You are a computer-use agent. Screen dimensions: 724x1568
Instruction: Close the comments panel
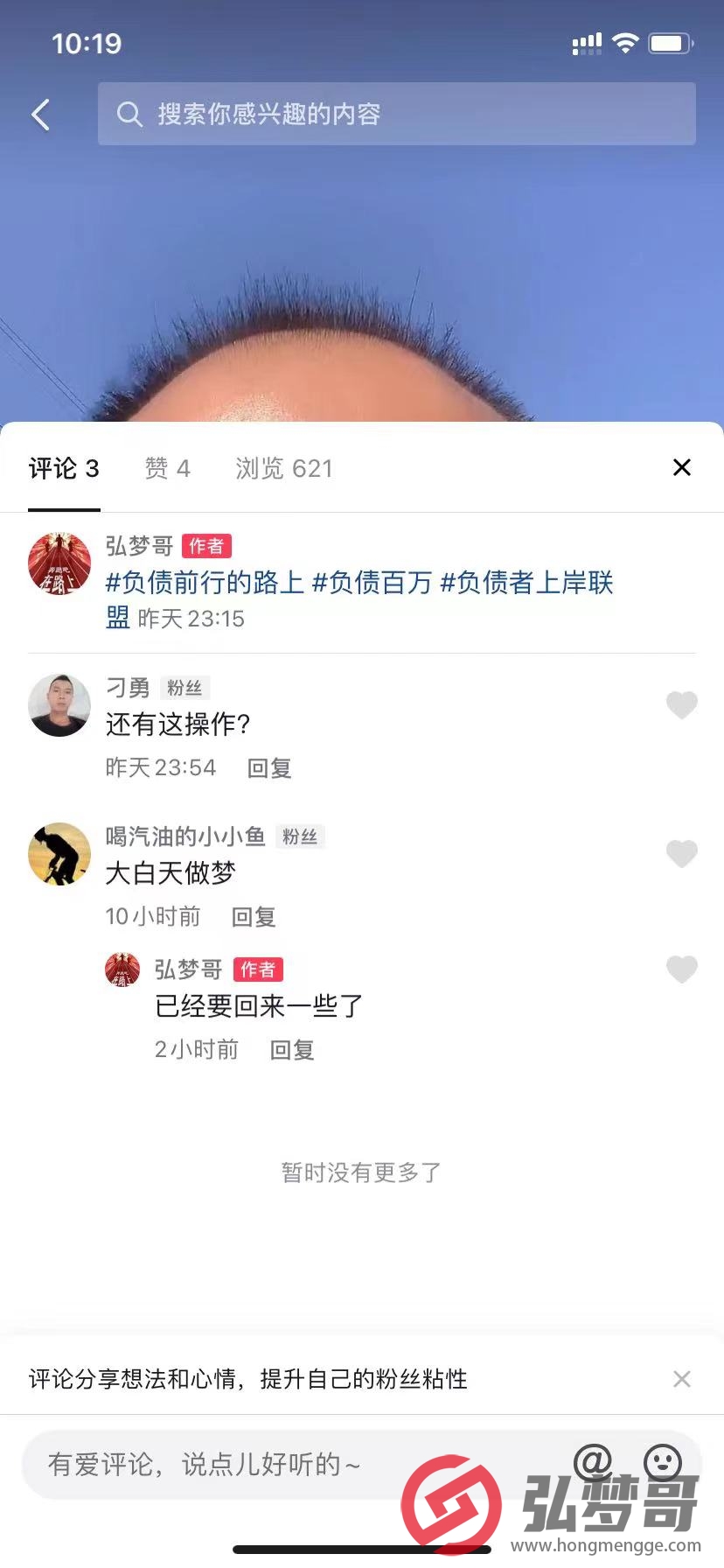pos(682,467)
